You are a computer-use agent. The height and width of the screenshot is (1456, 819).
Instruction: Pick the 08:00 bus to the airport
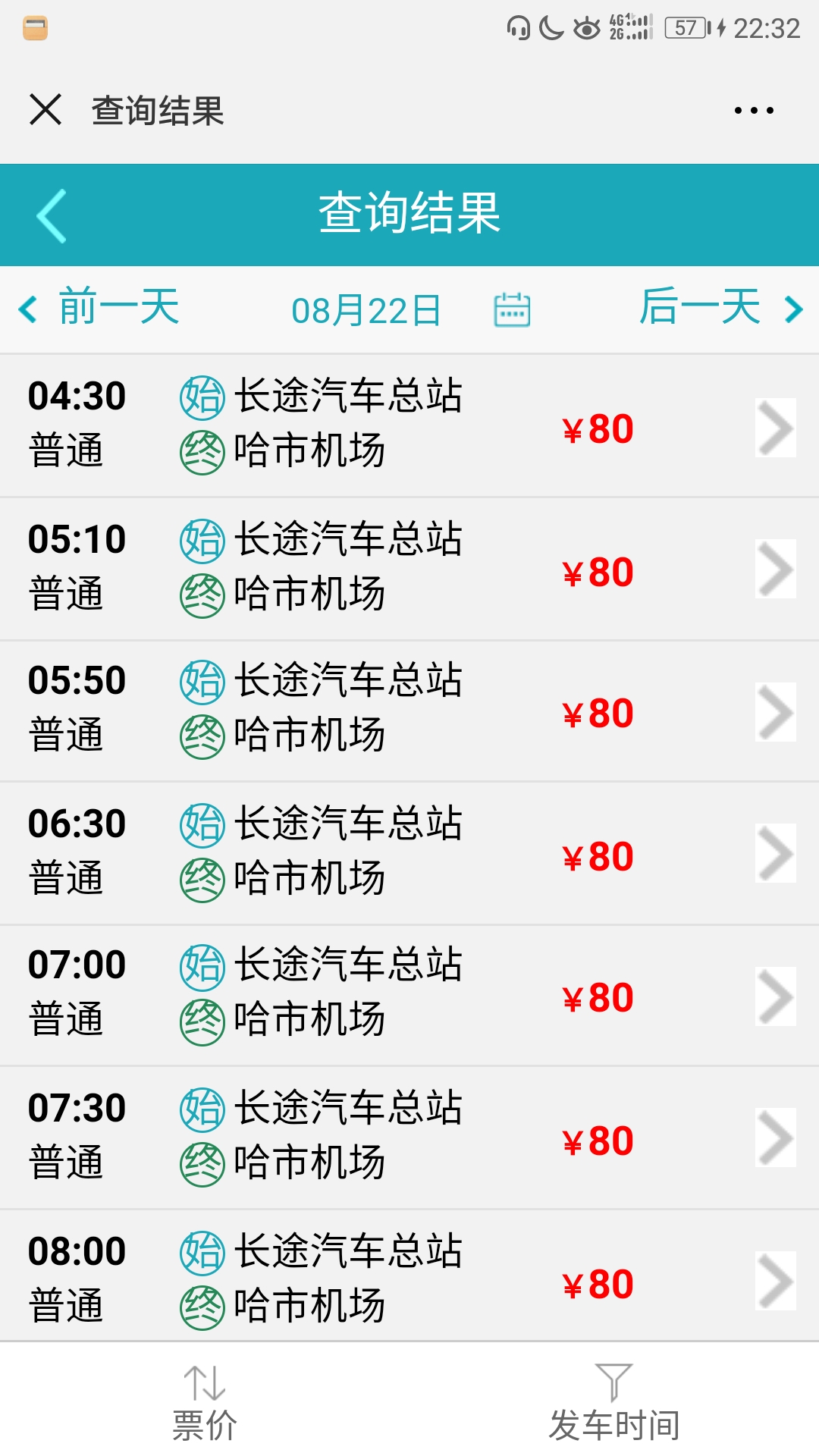409,1276
